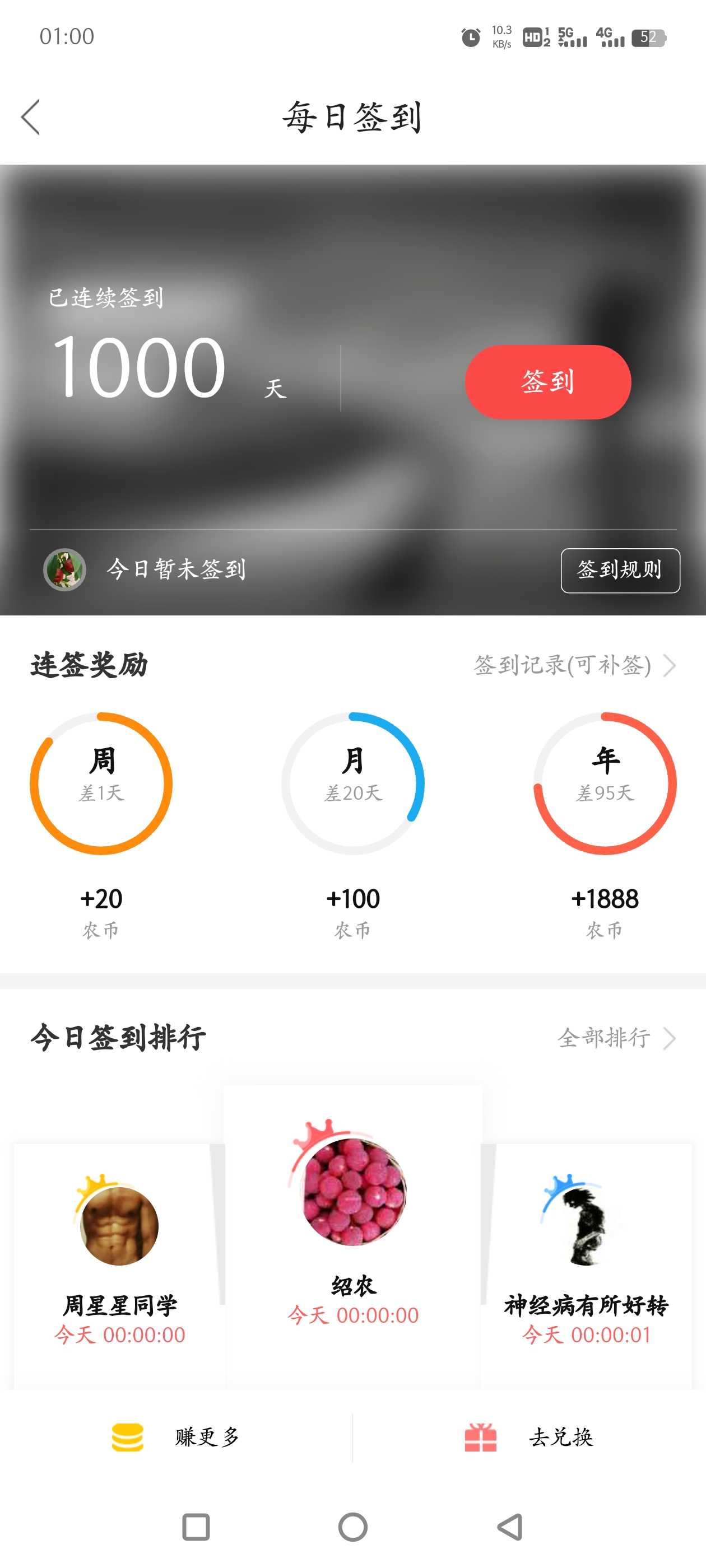Open 全部排行 full ranking

point(616,1037)
